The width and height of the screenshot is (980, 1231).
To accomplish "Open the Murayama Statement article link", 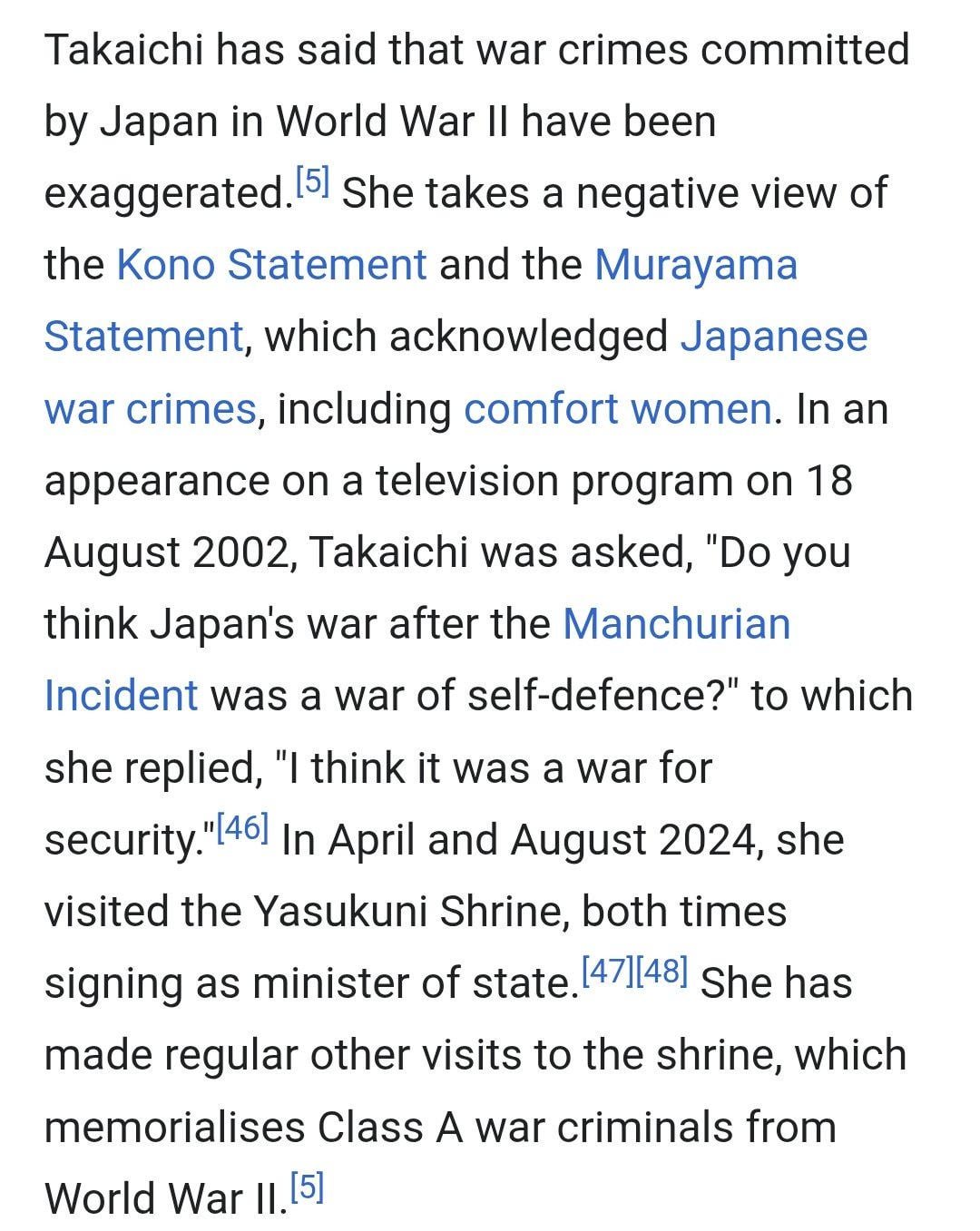I will tap(695, 265).
